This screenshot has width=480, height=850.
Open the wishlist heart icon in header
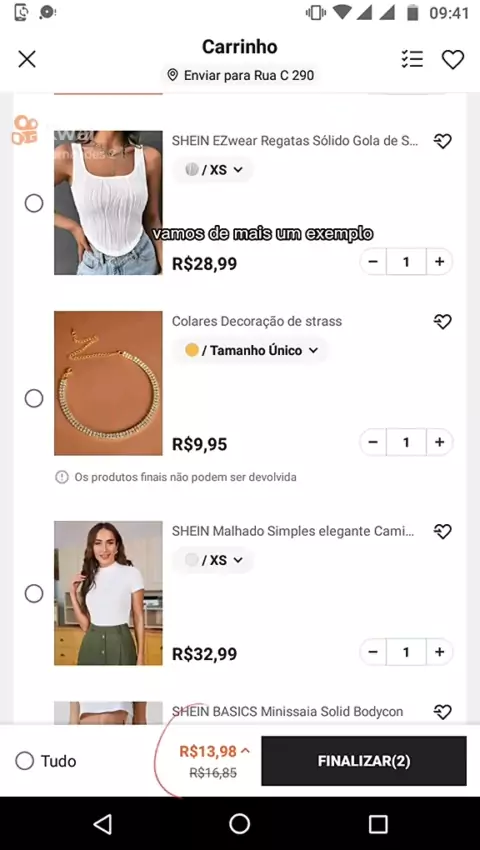pyautogui.click(x=453, y=59)
